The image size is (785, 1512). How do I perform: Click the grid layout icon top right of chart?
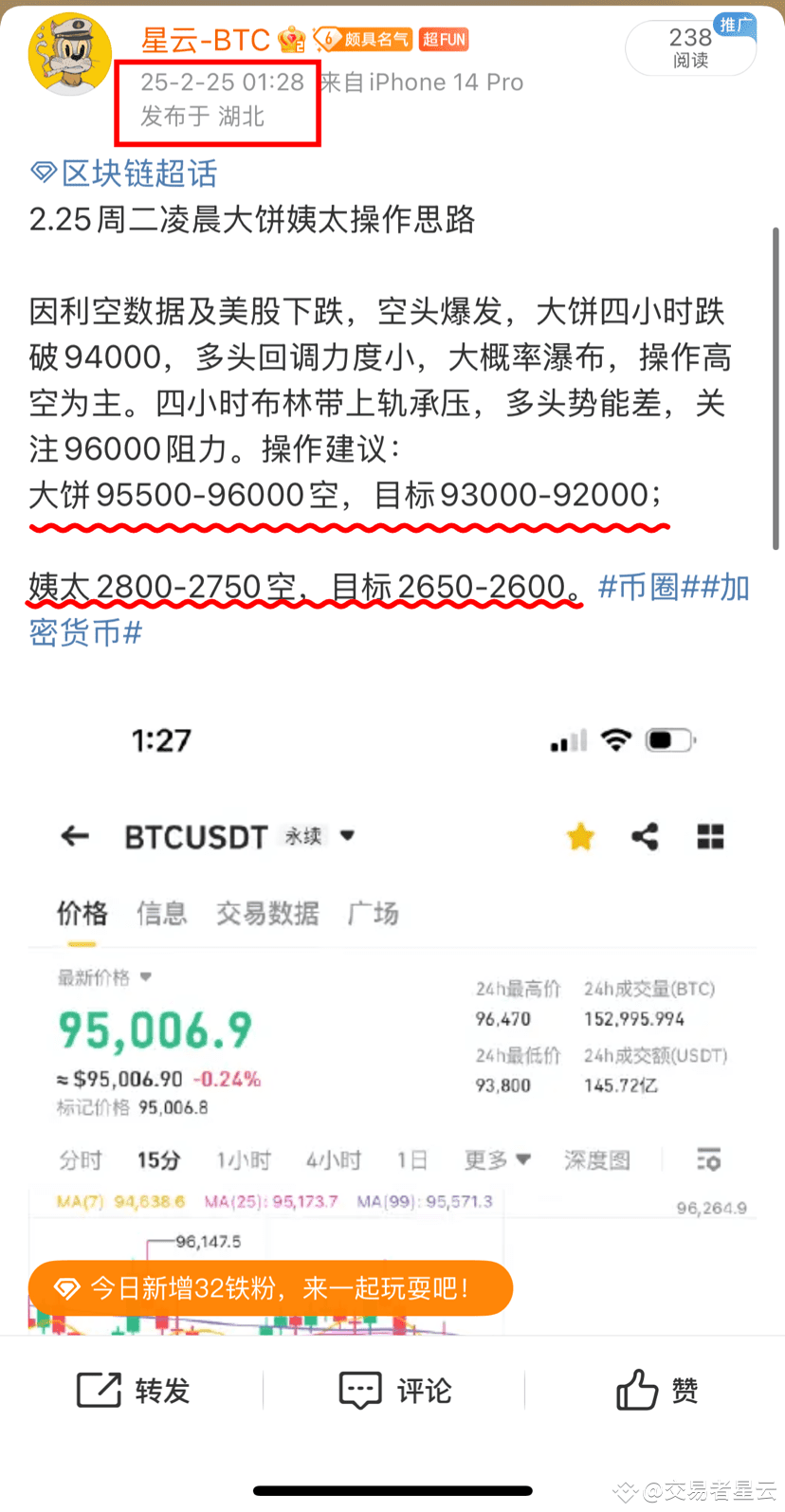pos(710,836)
